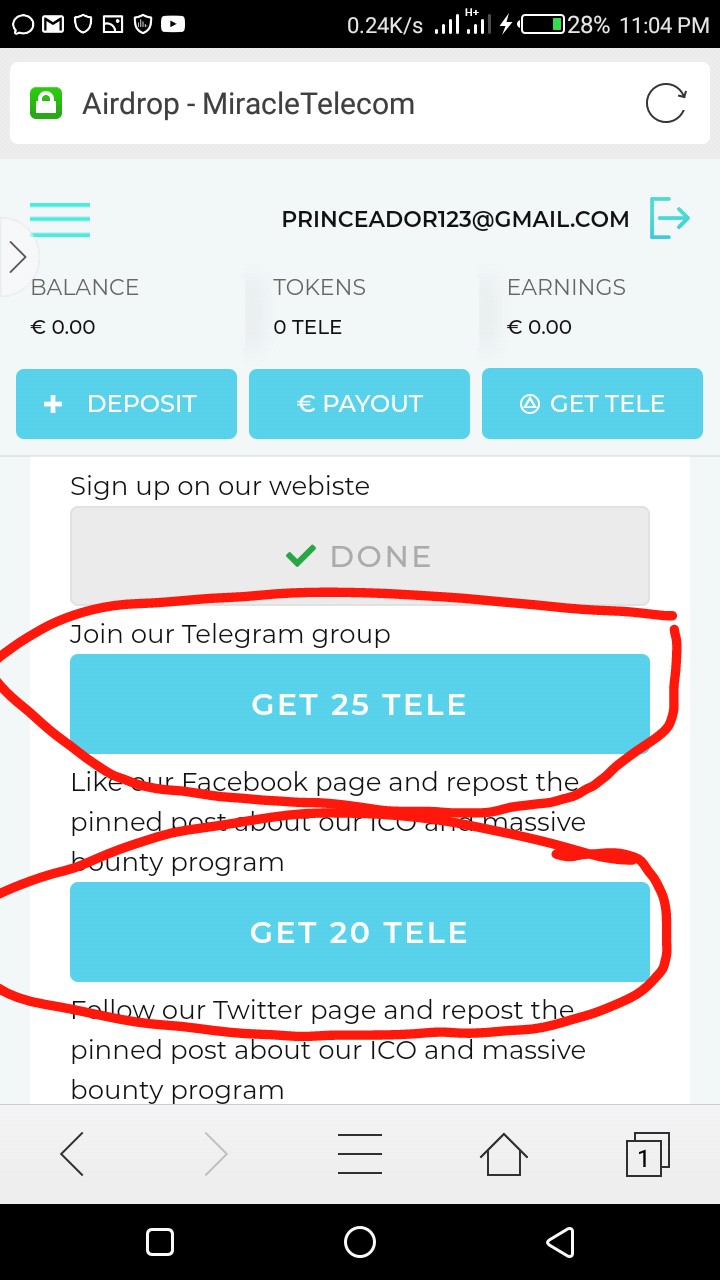Image resolution: width=720 pixels, height=1280 pixels.
Task: Open the browser menu in bottom toolbar
Action: click(359, 1155)
